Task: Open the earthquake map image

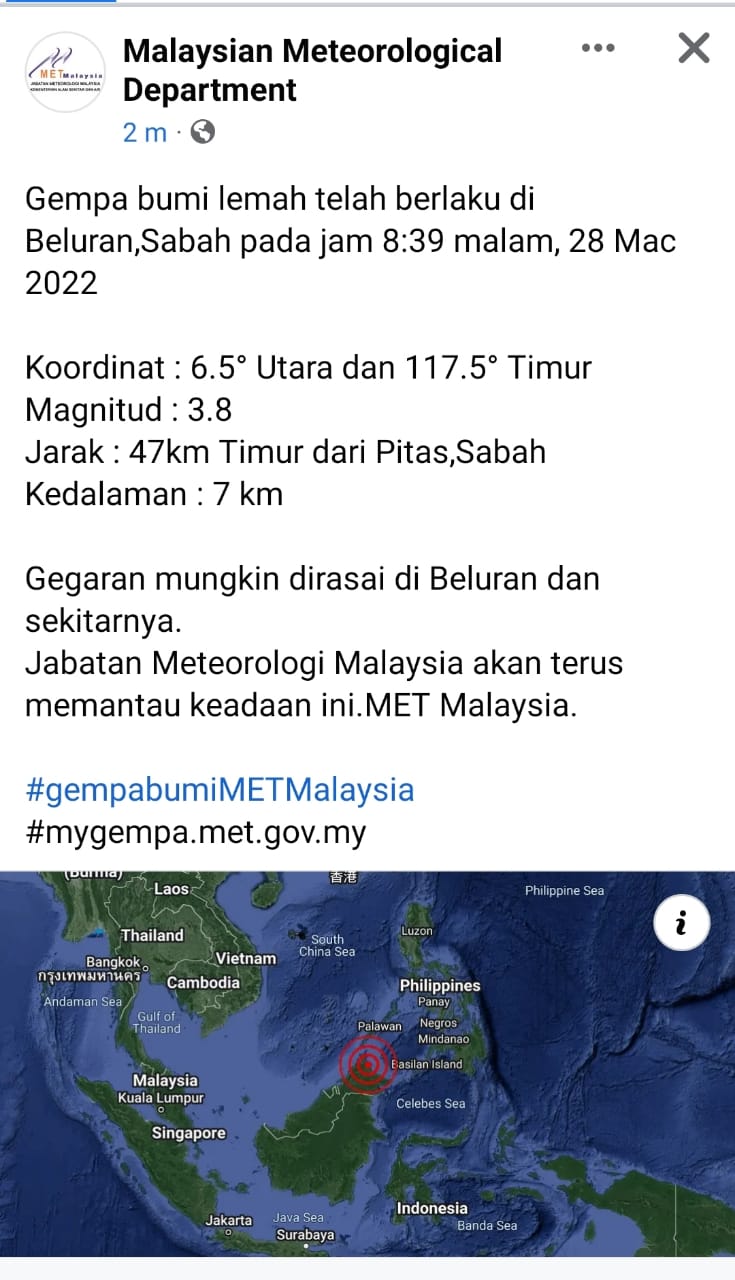Action: tap(367, 1063)
